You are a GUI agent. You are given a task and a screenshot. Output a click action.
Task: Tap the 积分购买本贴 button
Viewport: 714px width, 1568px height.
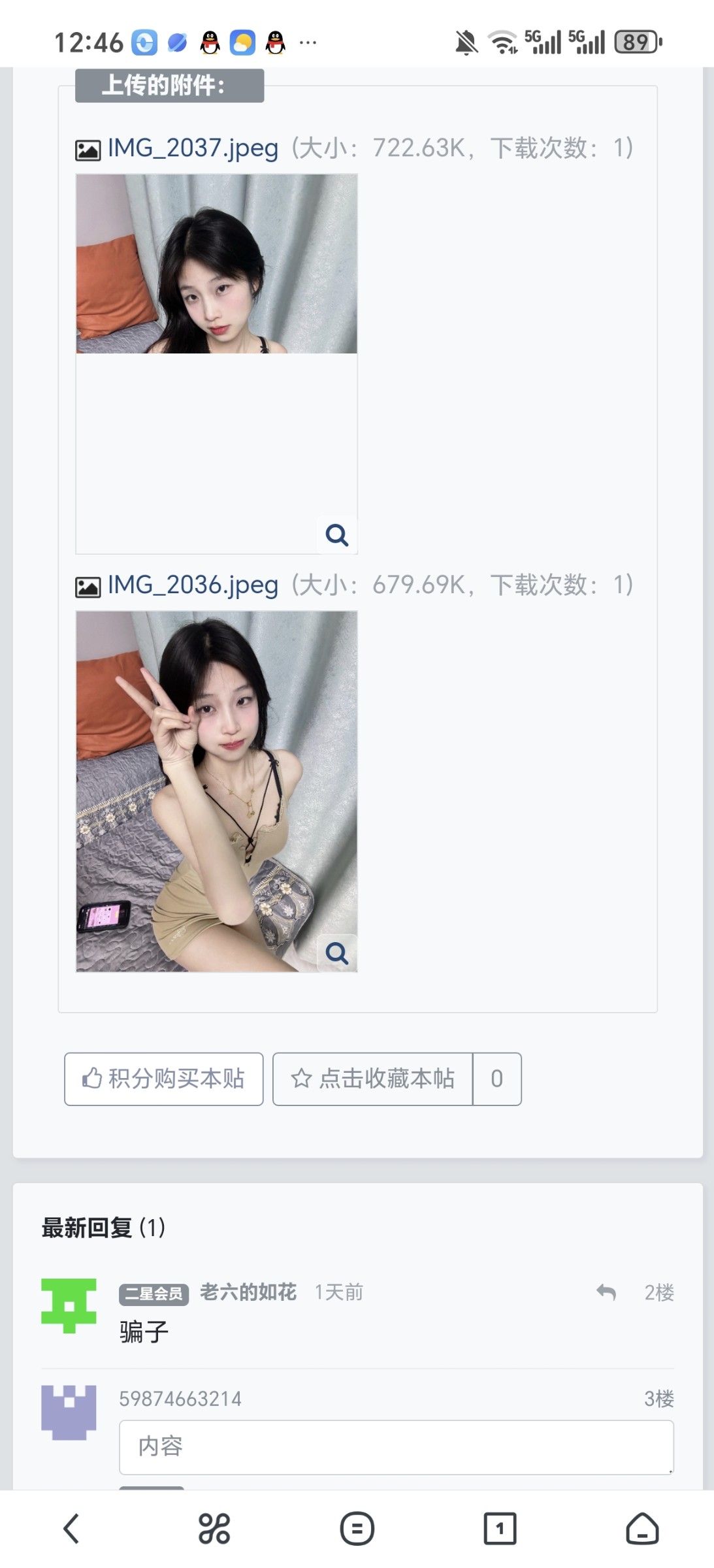pos(164,1079)
